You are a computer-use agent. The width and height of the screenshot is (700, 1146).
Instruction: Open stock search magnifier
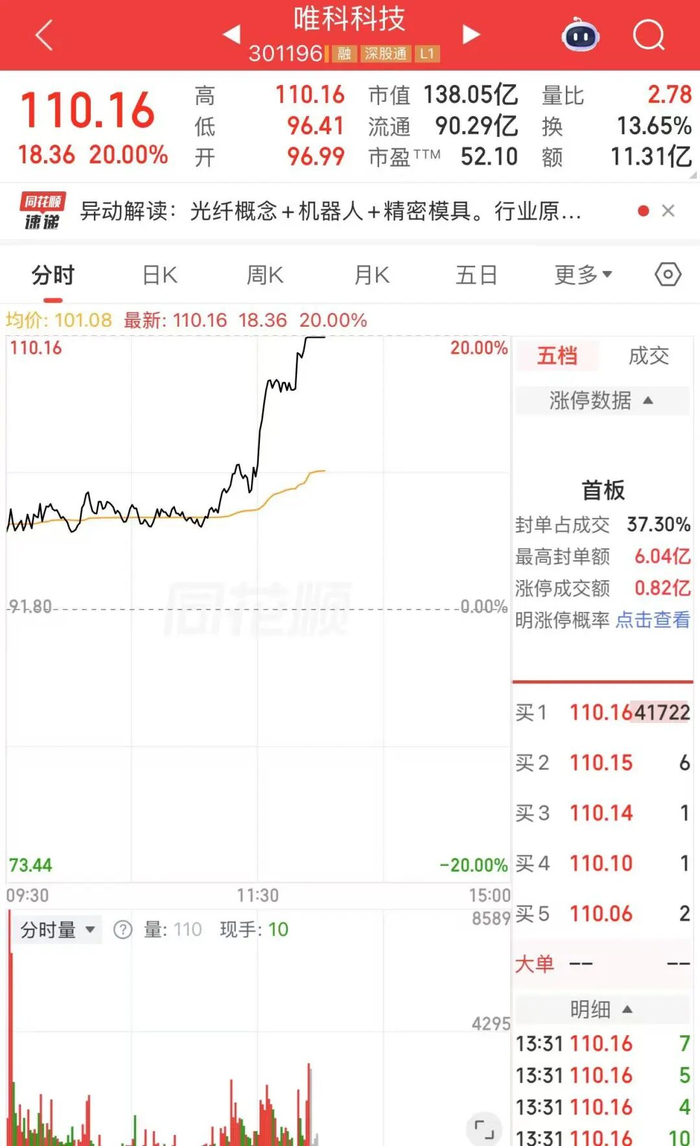(649, 36)
